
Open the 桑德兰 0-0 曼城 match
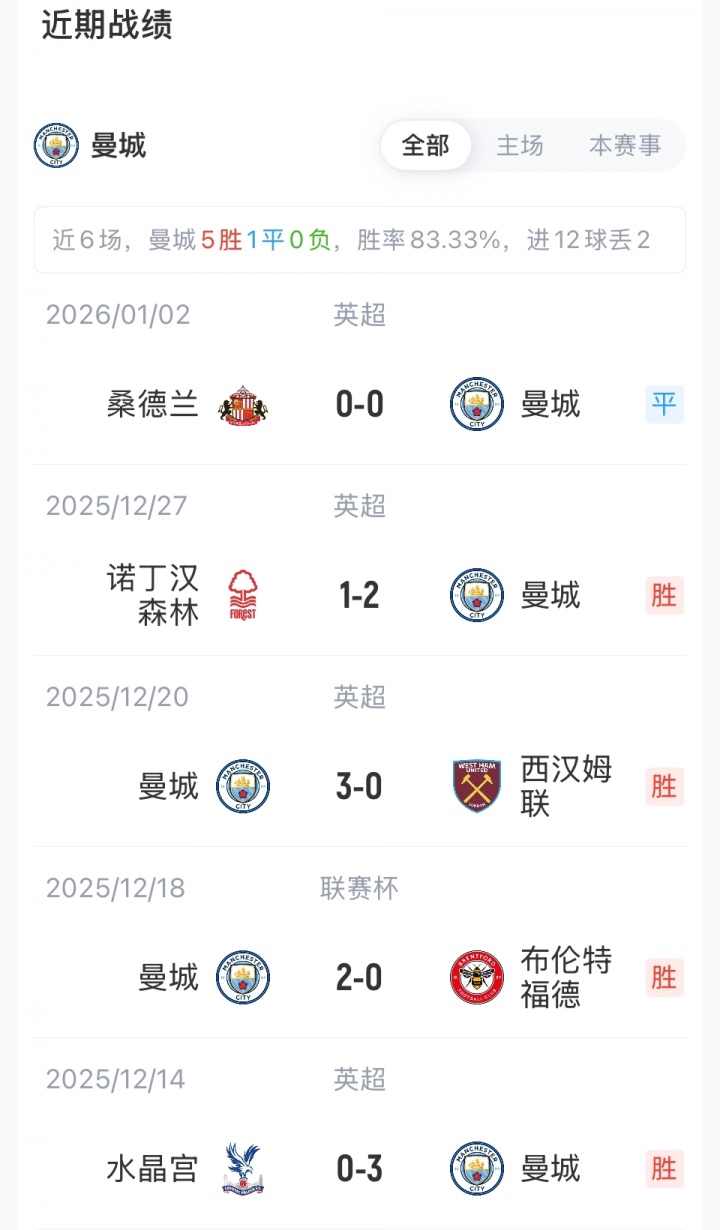(x=360, y=404)
